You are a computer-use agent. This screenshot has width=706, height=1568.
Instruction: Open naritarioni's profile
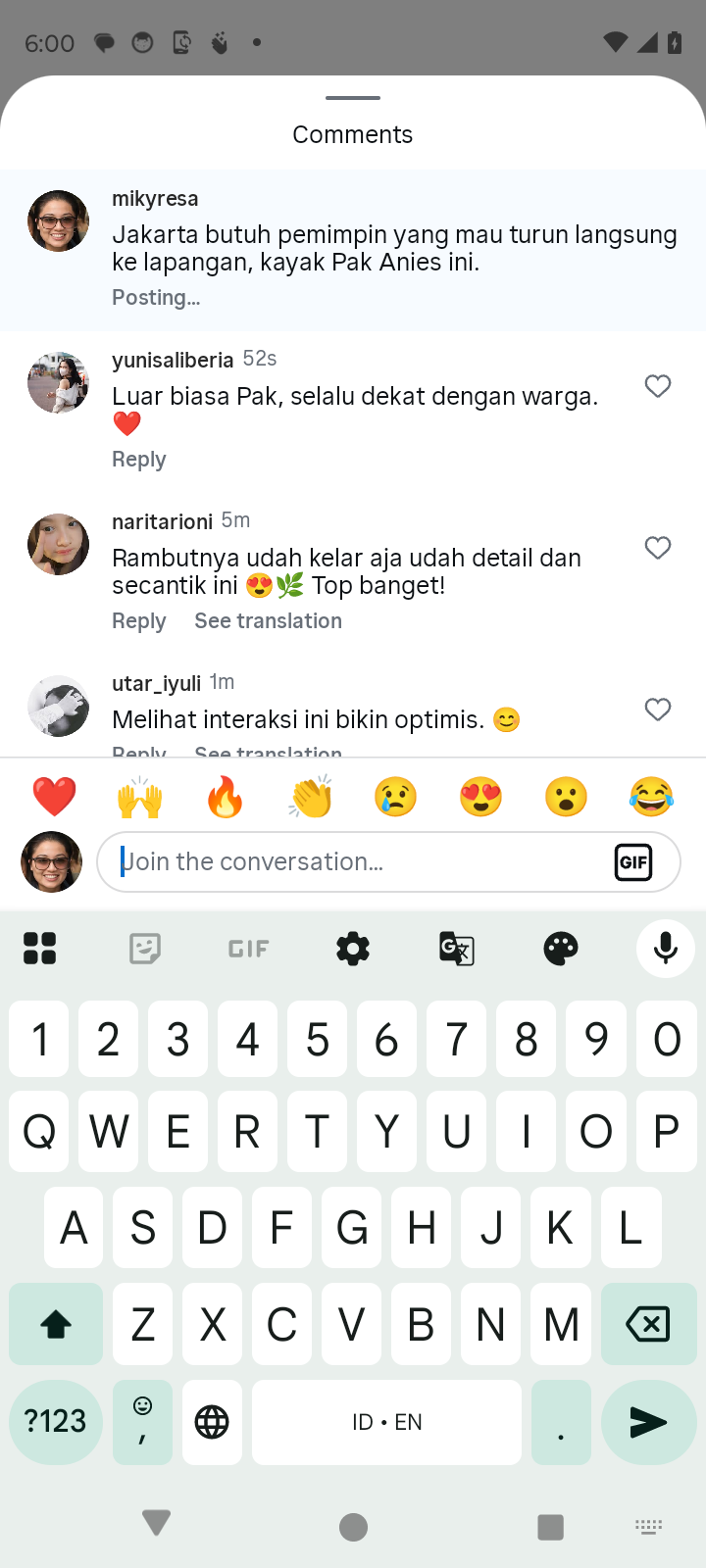tap(162, 521)
